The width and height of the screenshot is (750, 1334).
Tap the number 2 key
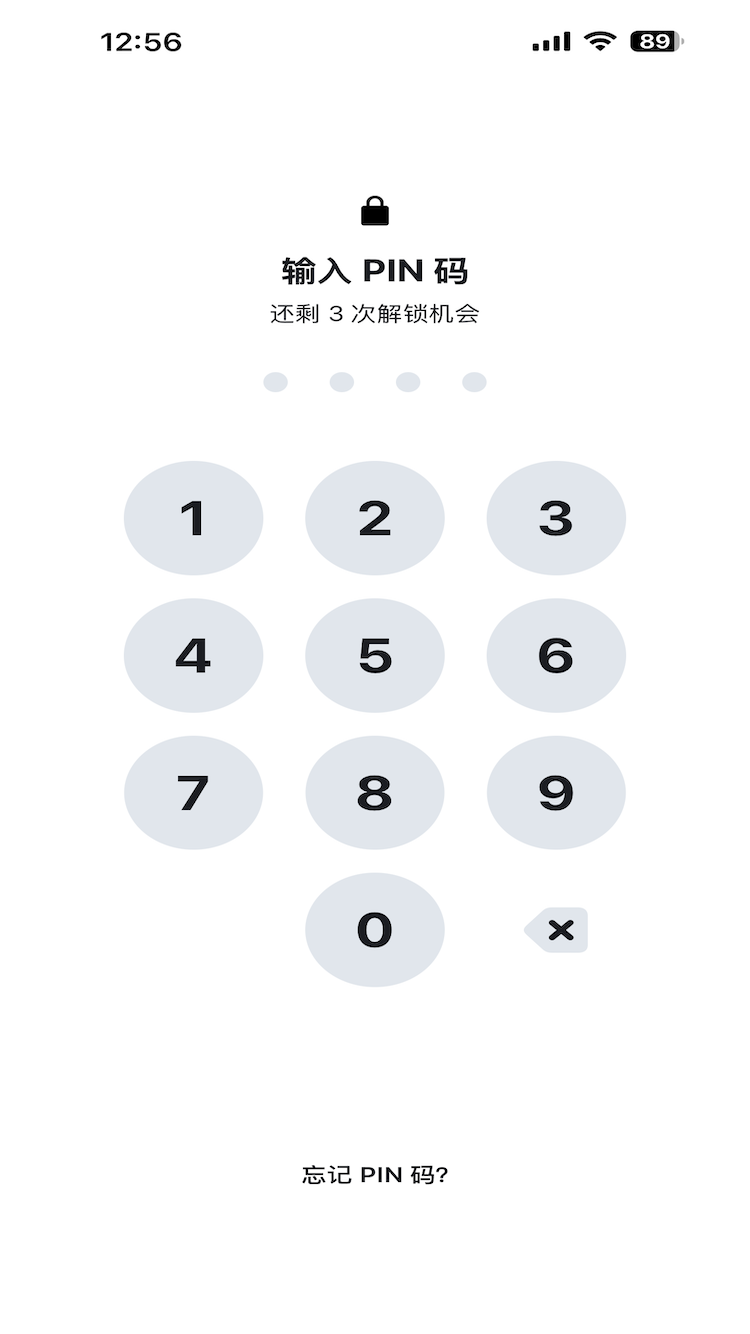[x=375, y=518]
